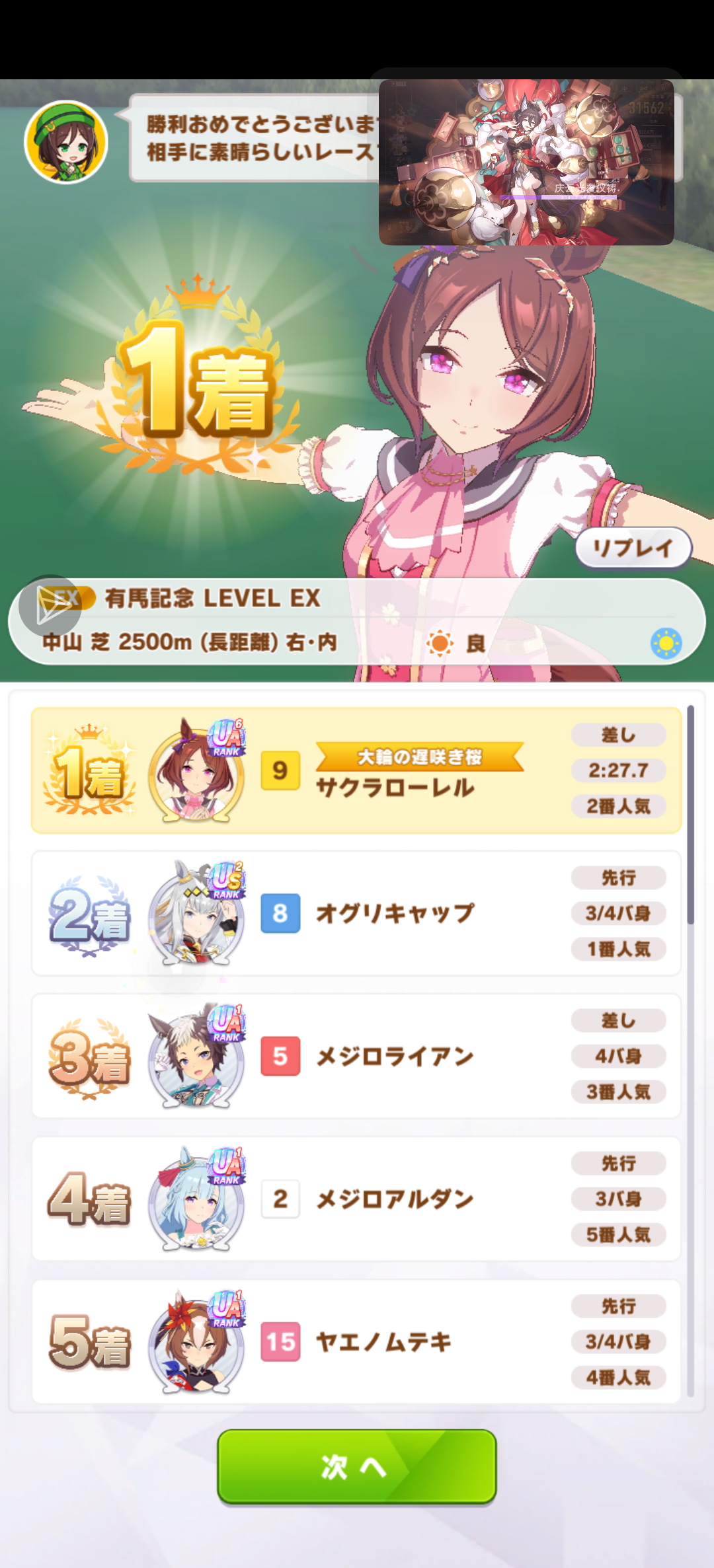
Task: View メジロアルダン fourth-place result row
Action: [356, 1199]
